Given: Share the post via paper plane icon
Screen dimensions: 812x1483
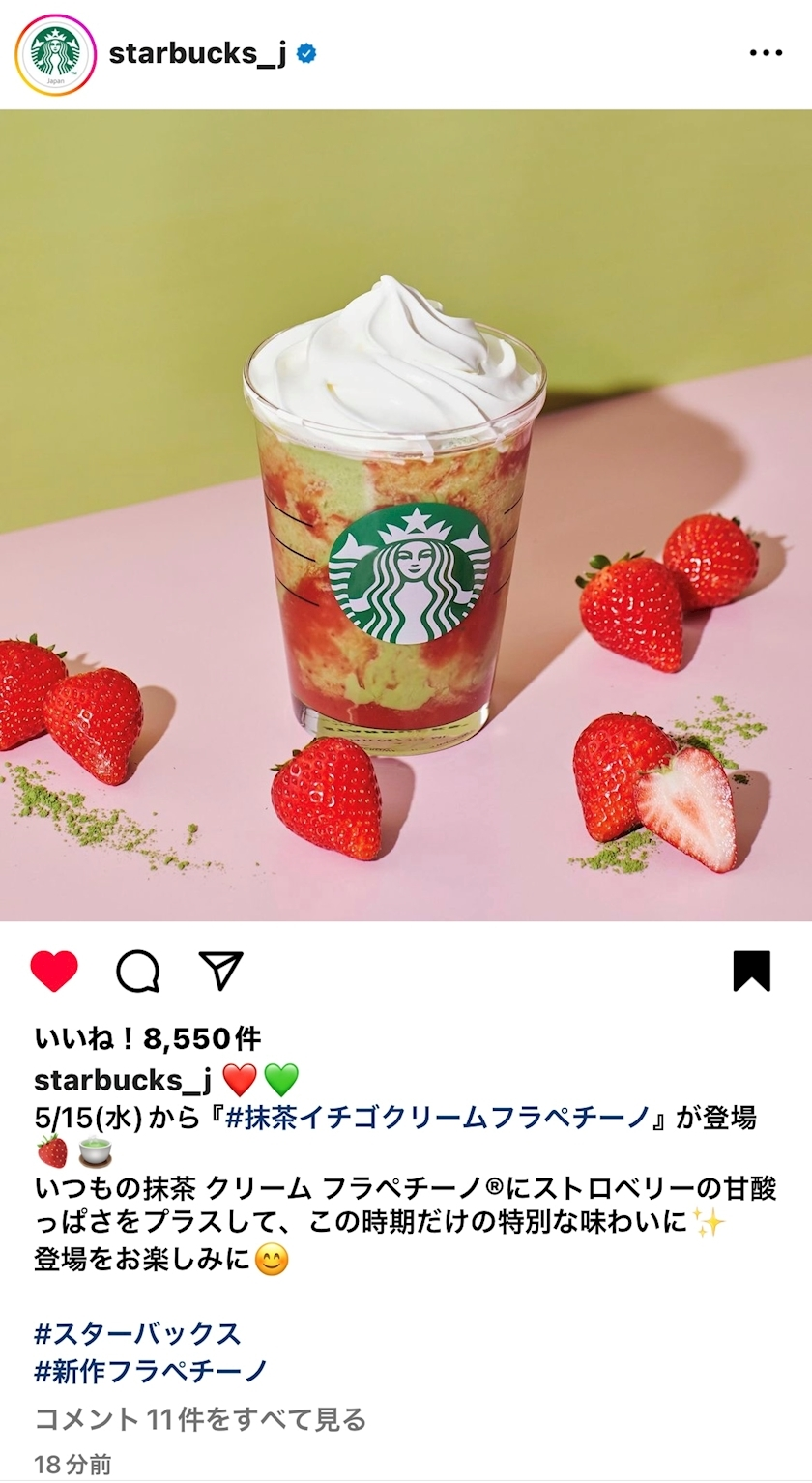Looking at the screenshot, I should pos(220,971).
